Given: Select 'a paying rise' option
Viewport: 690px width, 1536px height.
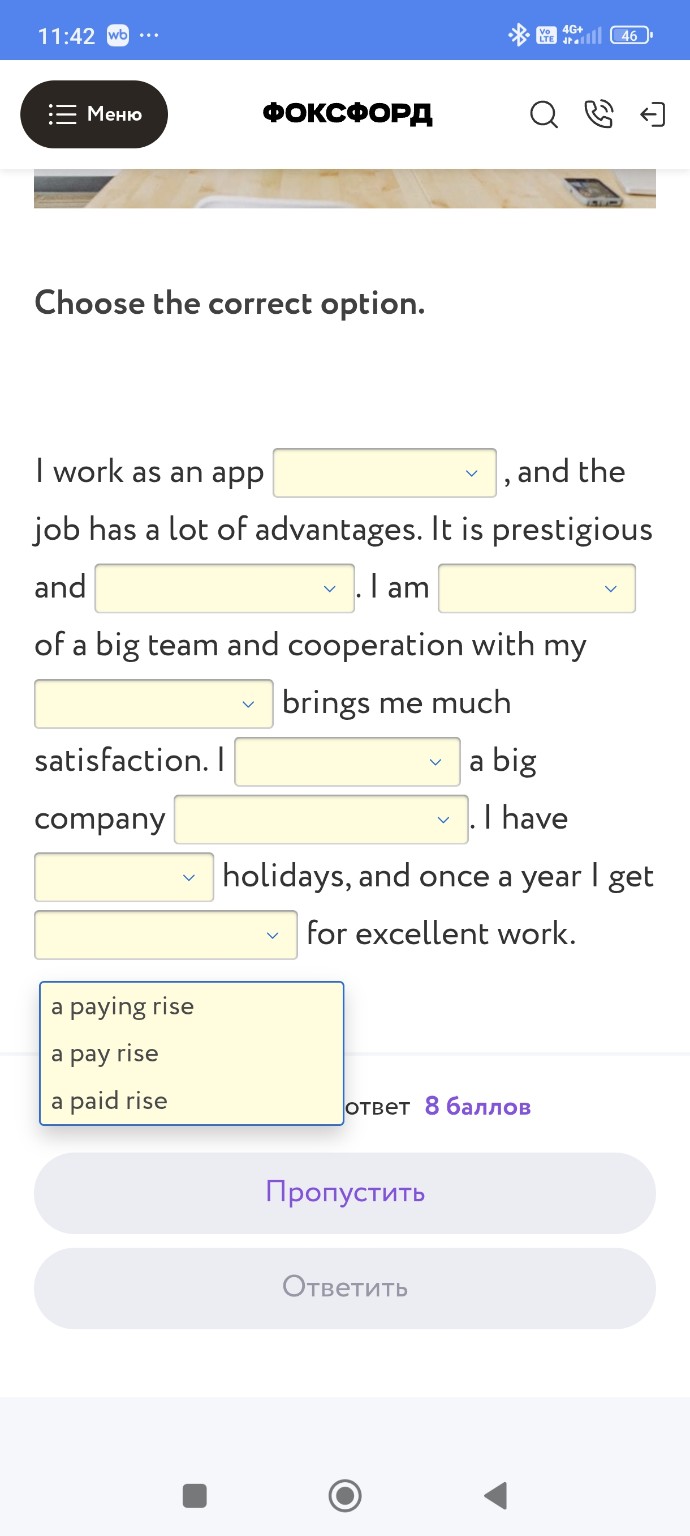Looking at the screenshot, I should click(x=123, y=1006).
